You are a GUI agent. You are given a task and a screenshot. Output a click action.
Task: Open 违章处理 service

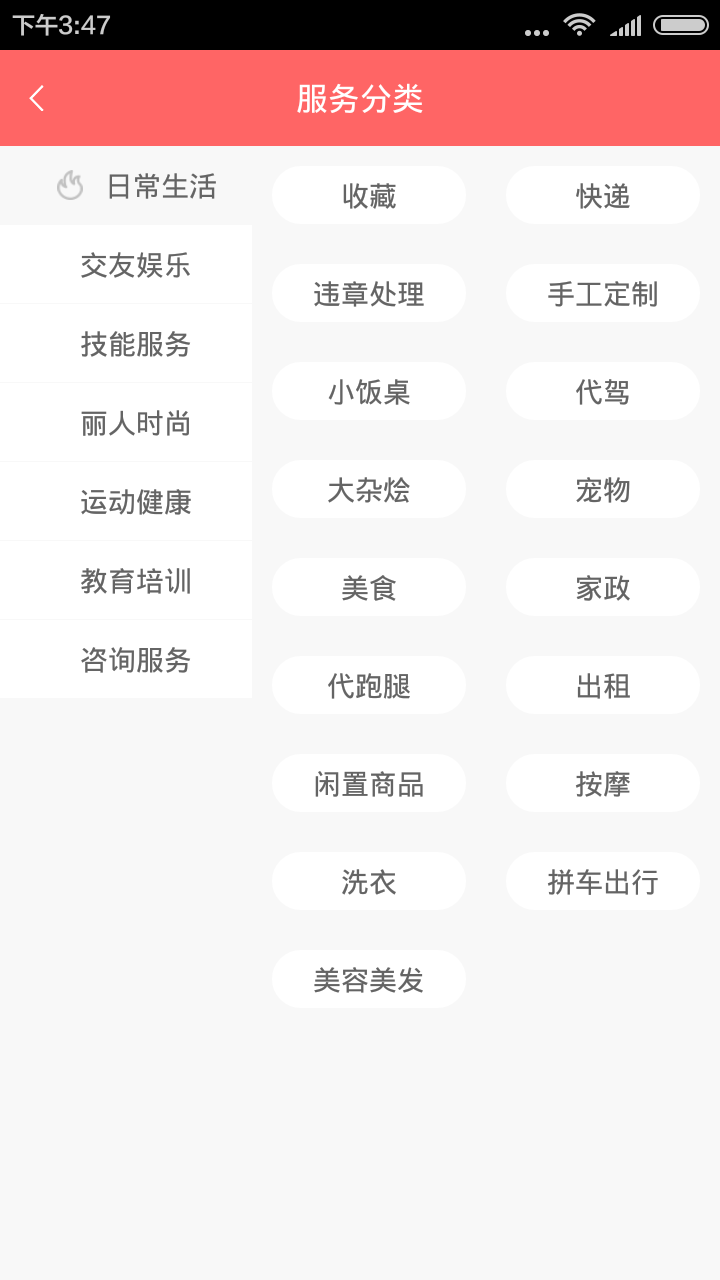[x=369, y=294]
